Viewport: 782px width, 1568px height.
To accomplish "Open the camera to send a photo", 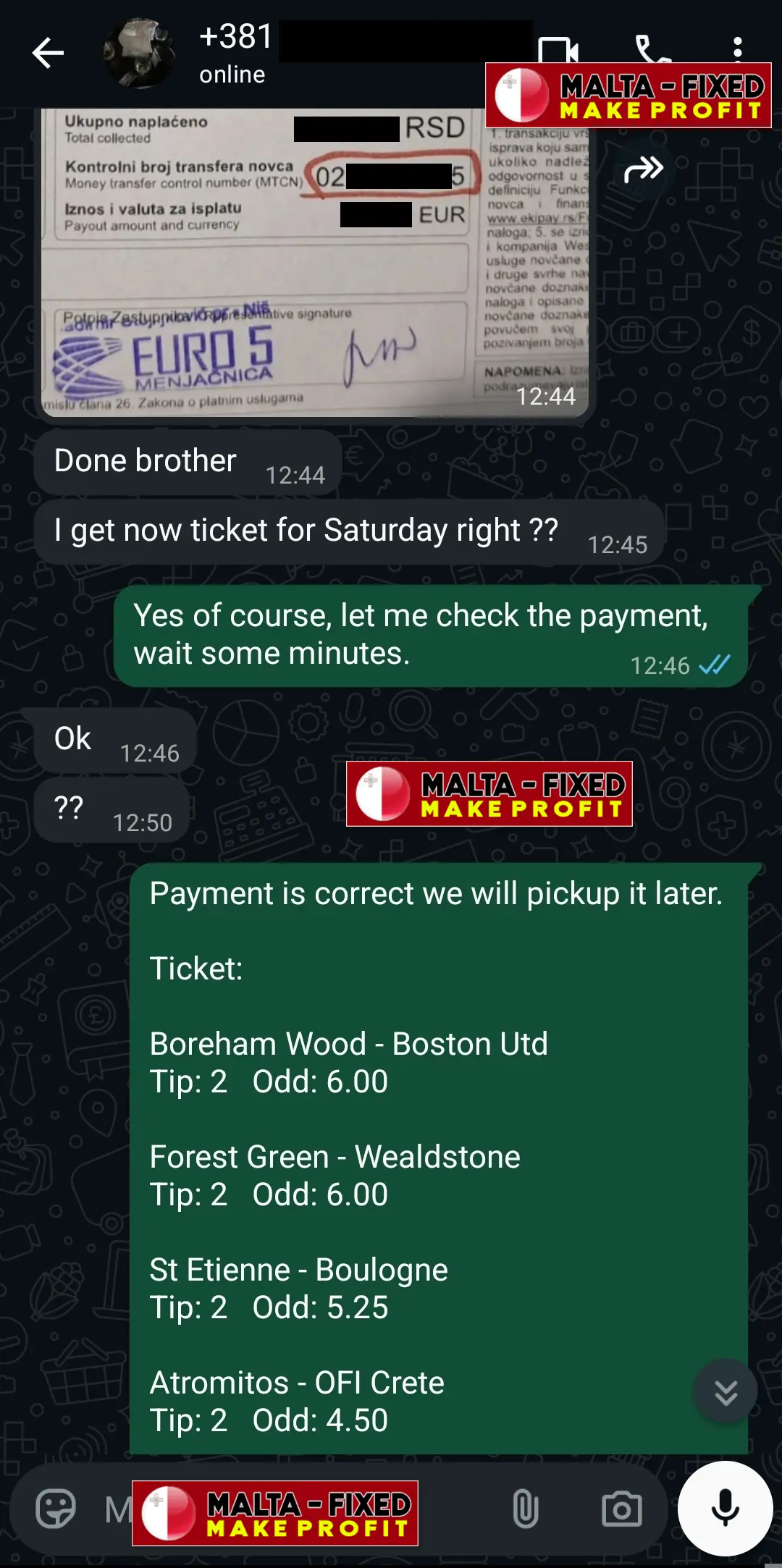I will (x=622, y=1510).
